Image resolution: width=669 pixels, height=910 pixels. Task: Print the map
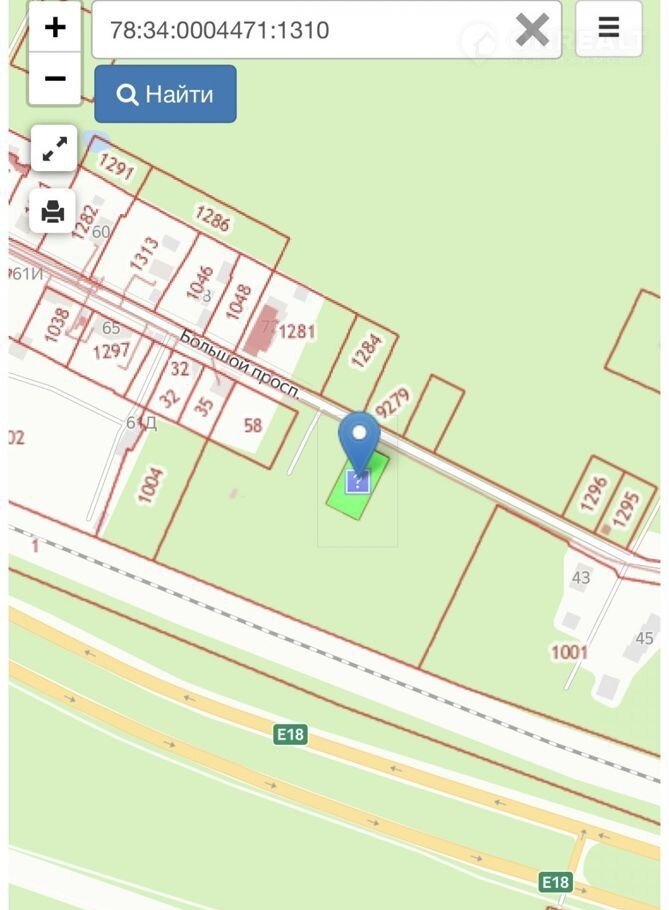[x=53, y=210]
